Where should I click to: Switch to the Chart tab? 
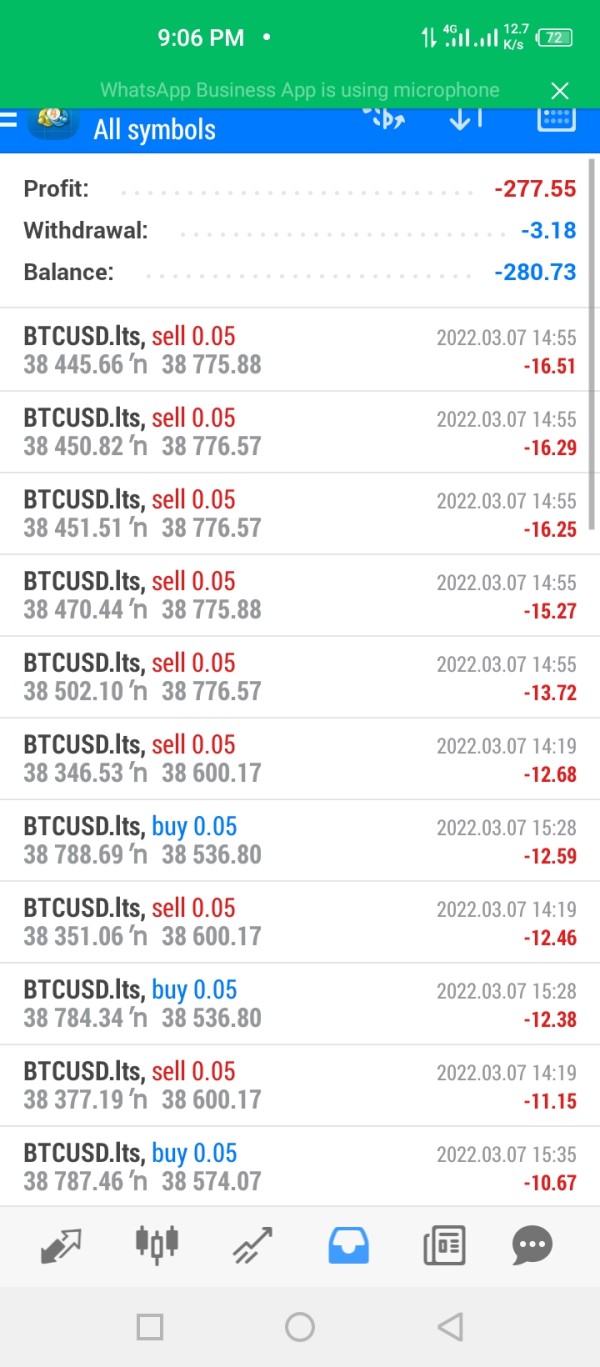click(157, 1243)
